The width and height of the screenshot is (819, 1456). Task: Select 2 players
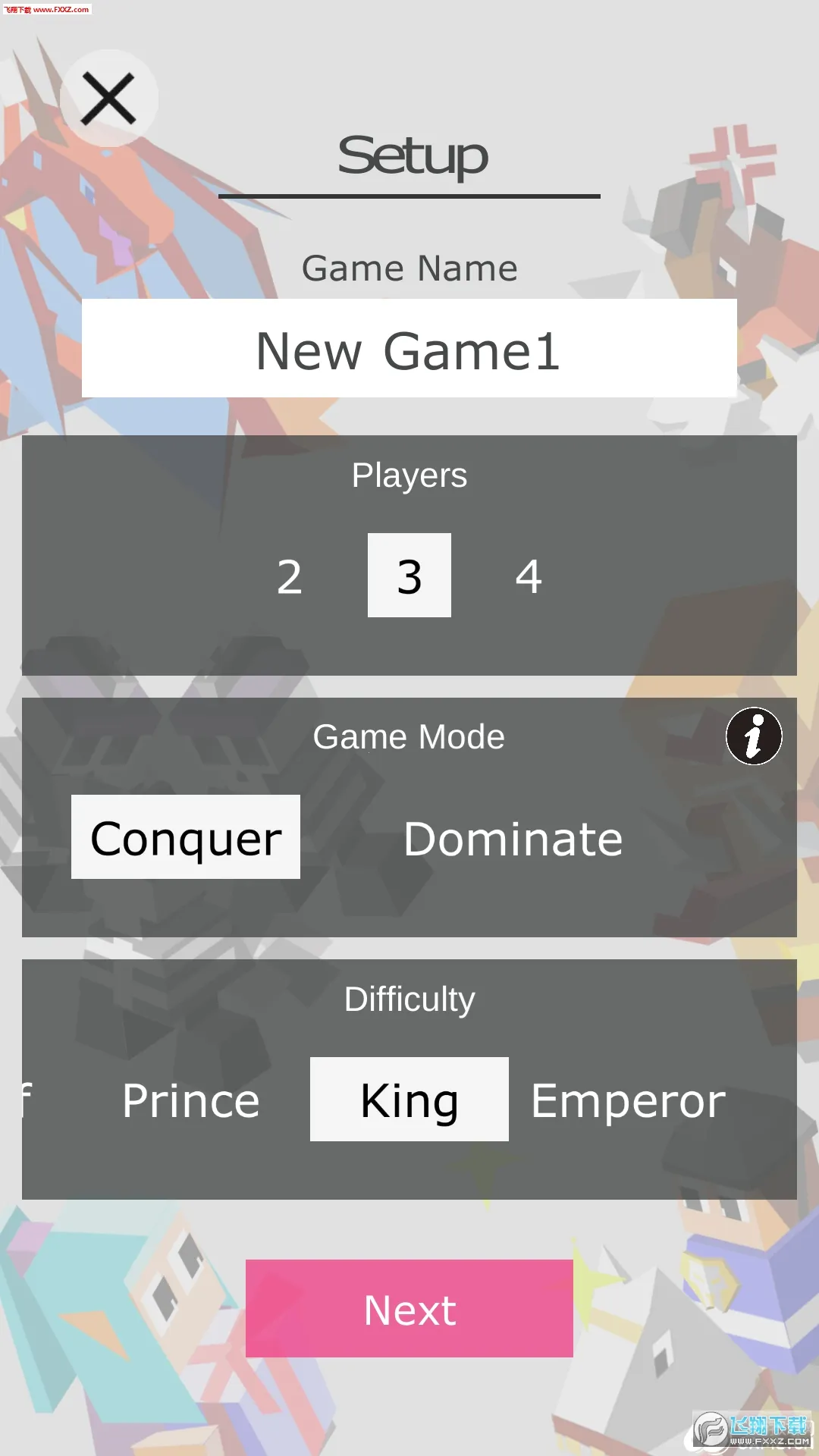pos(289,578)
